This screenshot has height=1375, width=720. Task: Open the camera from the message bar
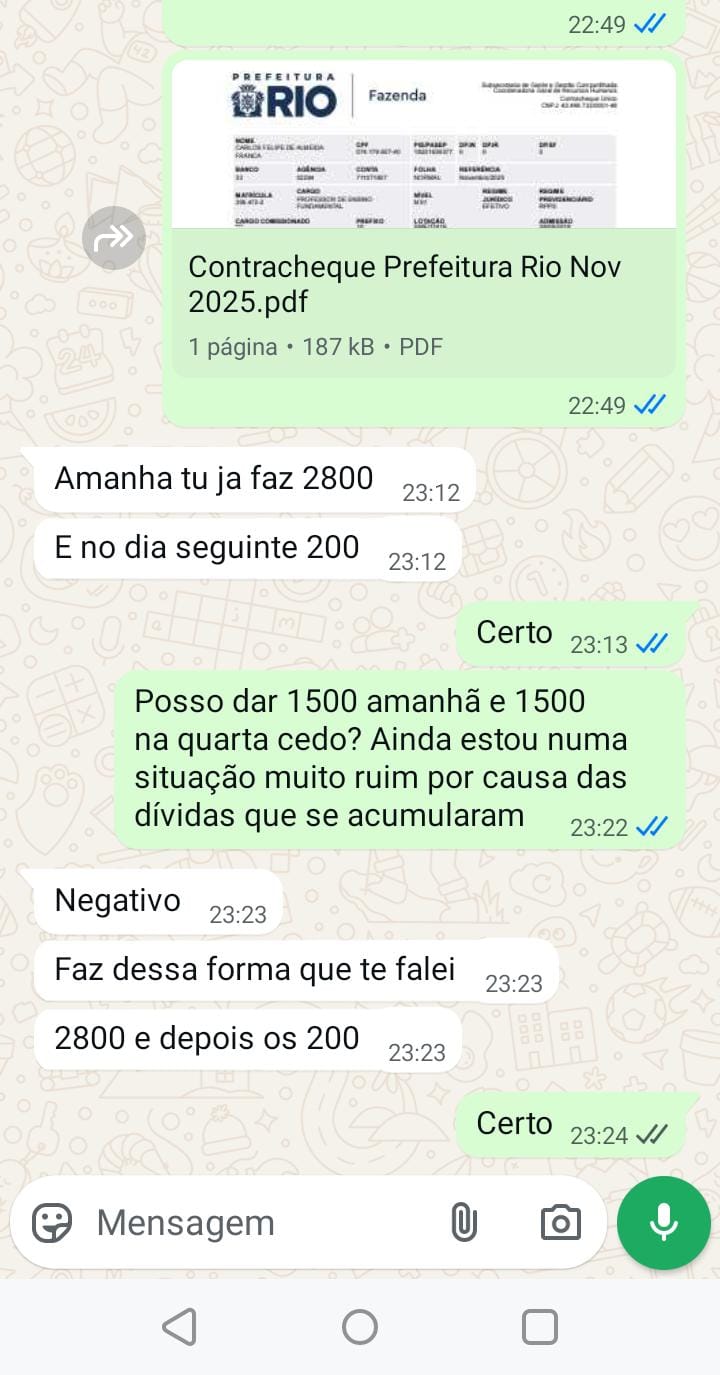click(x=560, y=1222)
